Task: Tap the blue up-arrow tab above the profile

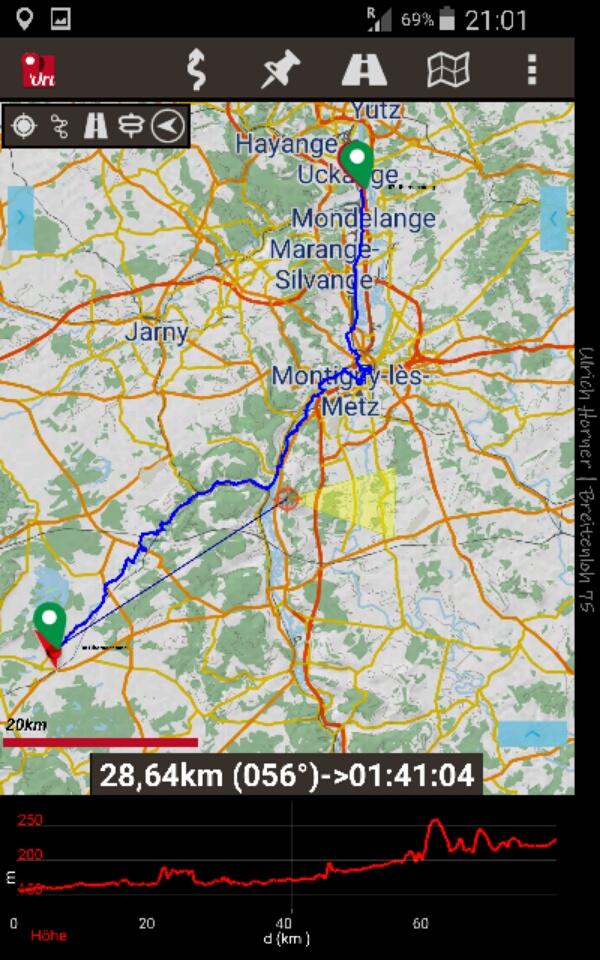Action: 532,733
